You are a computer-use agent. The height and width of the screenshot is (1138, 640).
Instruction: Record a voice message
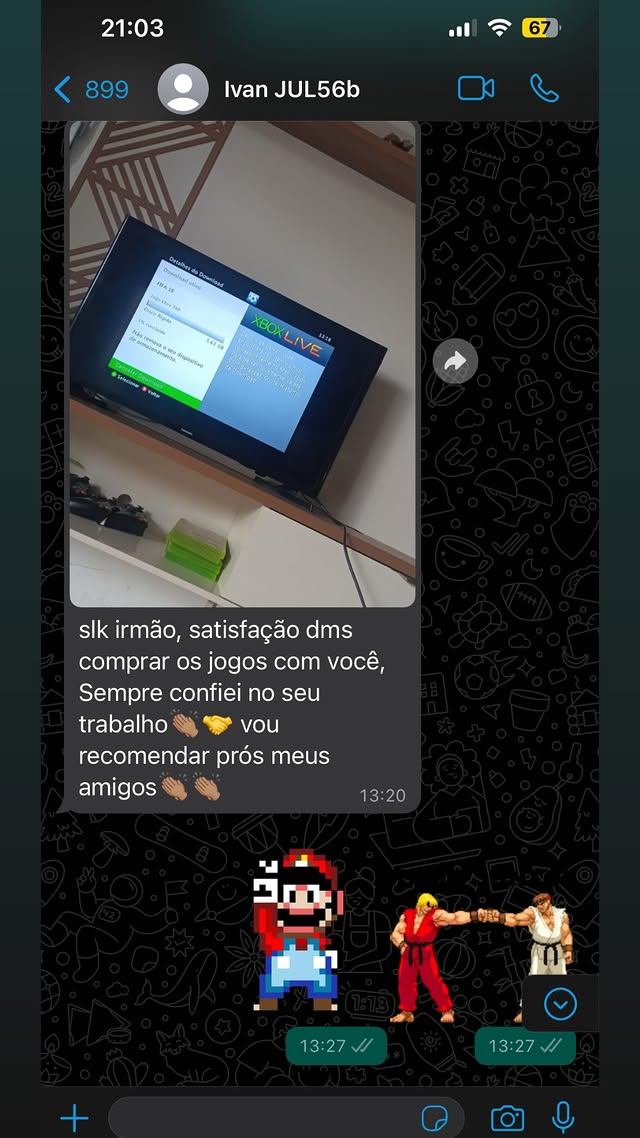pyautogui.click(x=564, y=1116)
